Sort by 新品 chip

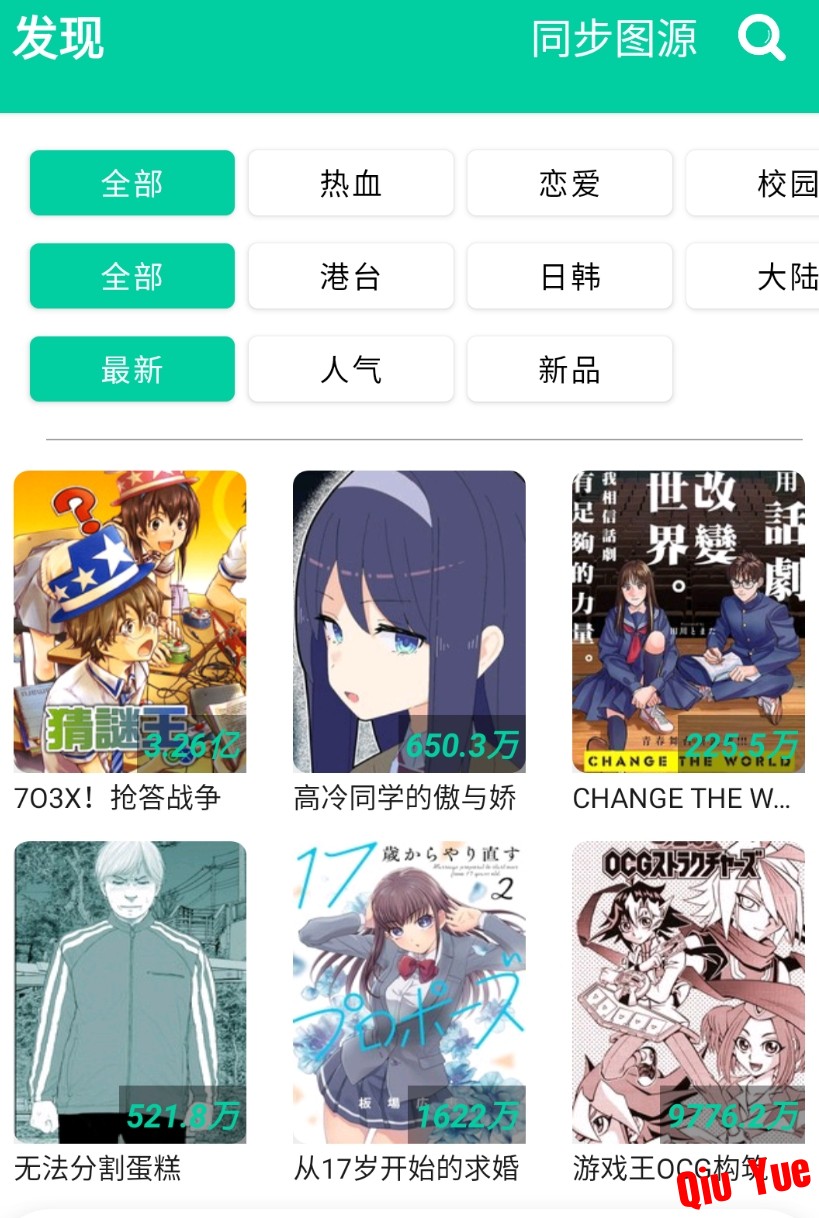(569, 369)
